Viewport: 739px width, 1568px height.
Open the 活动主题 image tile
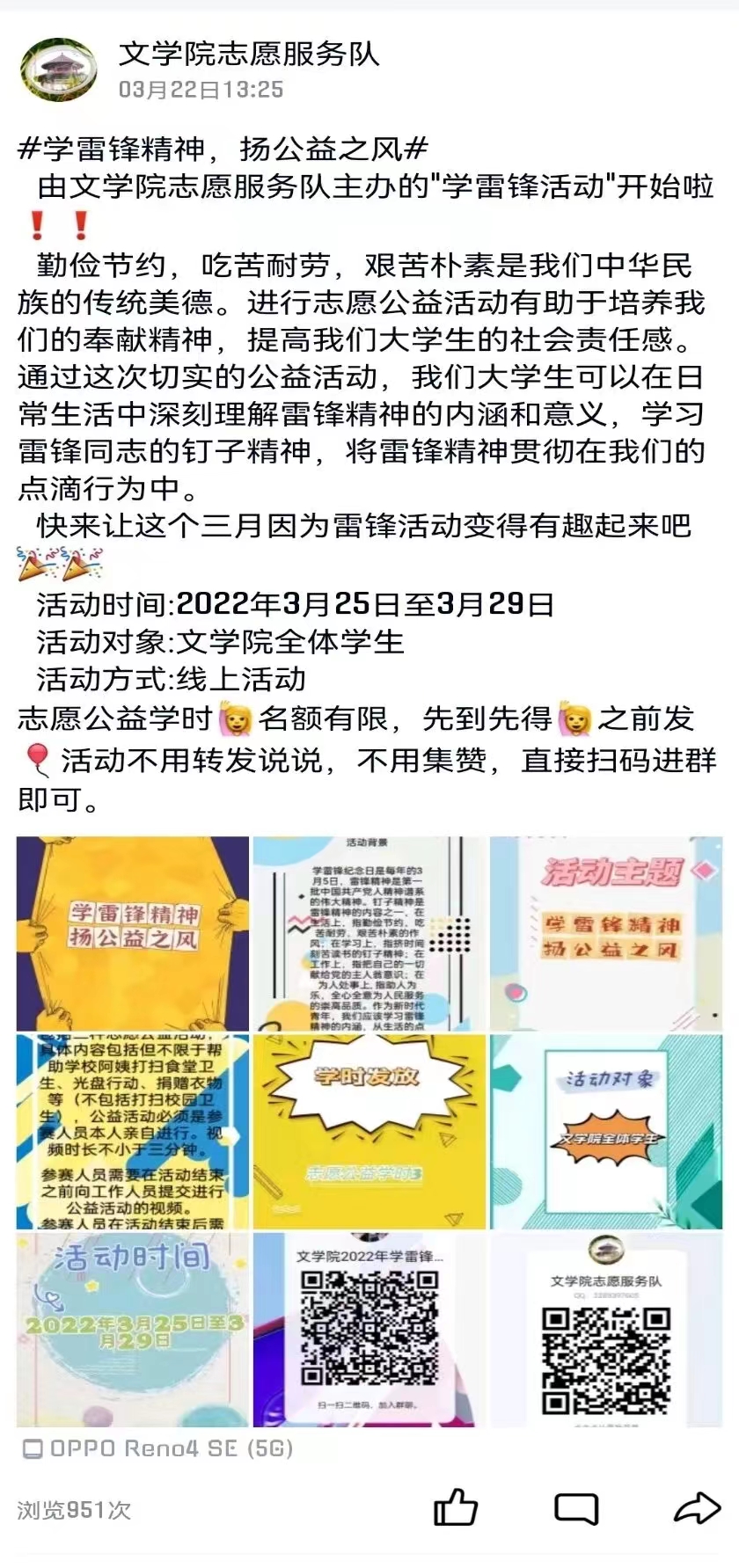pos(606,933)
